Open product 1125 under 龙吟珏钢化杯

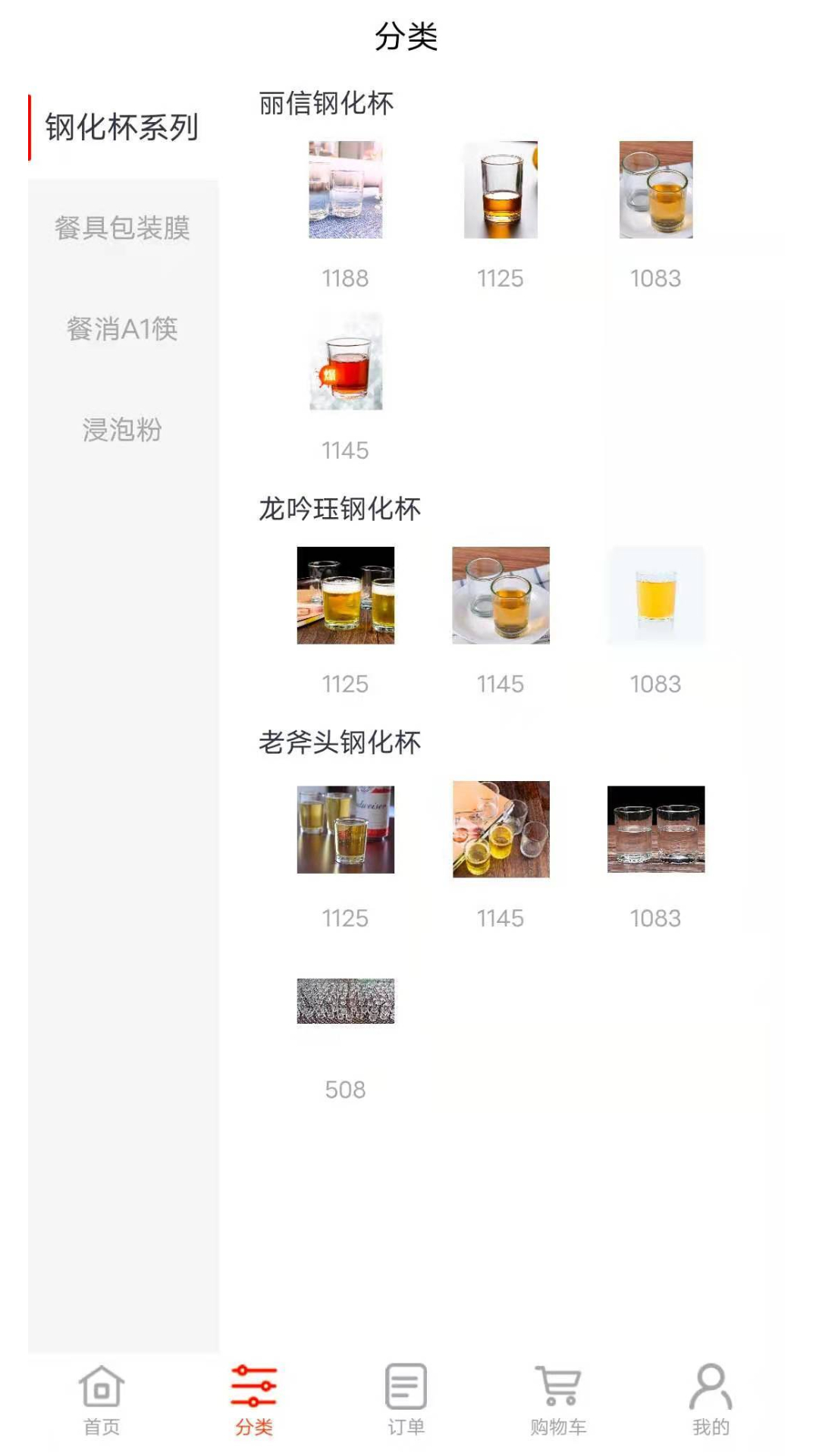345,597
